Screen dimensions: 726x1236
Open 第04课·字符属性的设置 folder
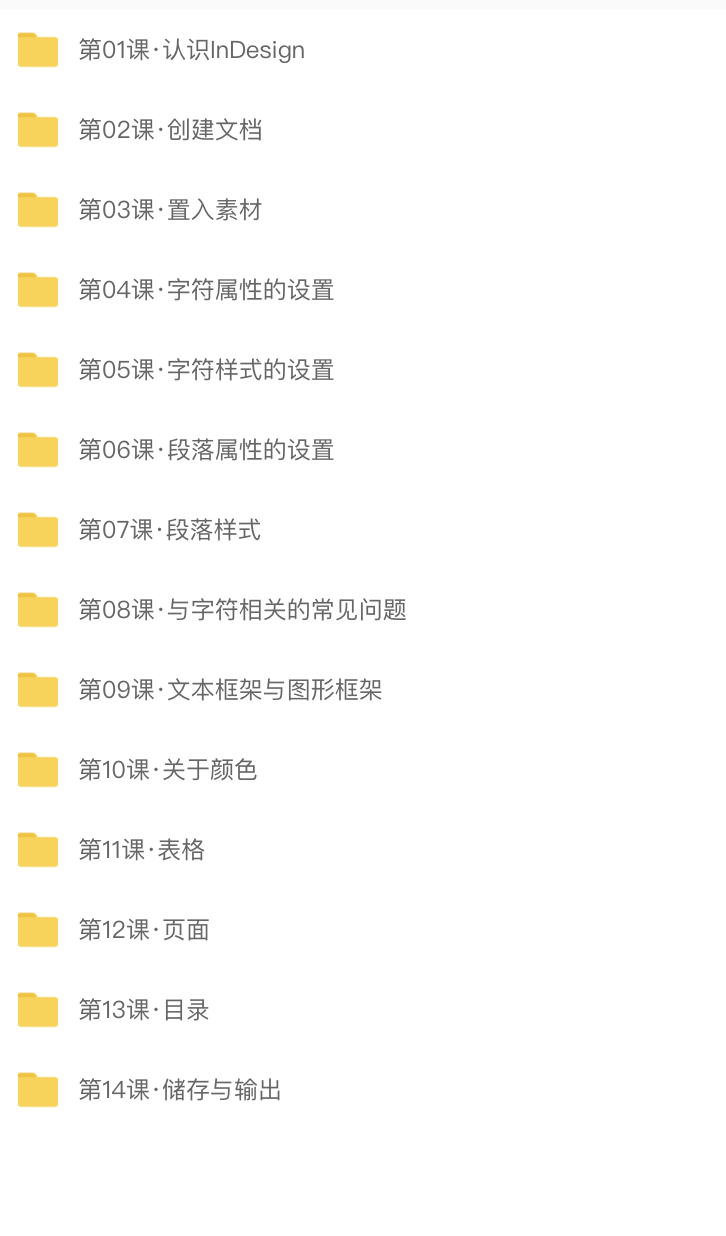point(206,290)
